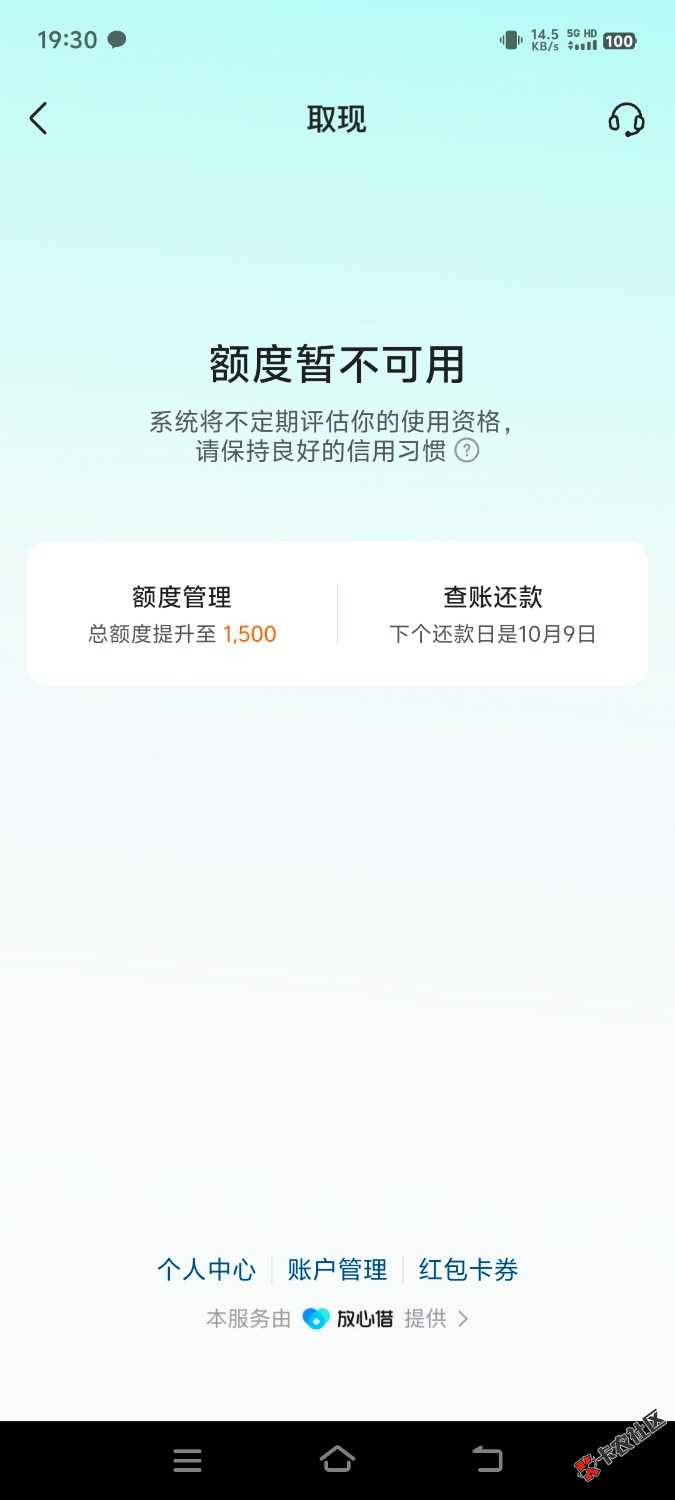Tap the help question mark icon

tap(467, 451)
